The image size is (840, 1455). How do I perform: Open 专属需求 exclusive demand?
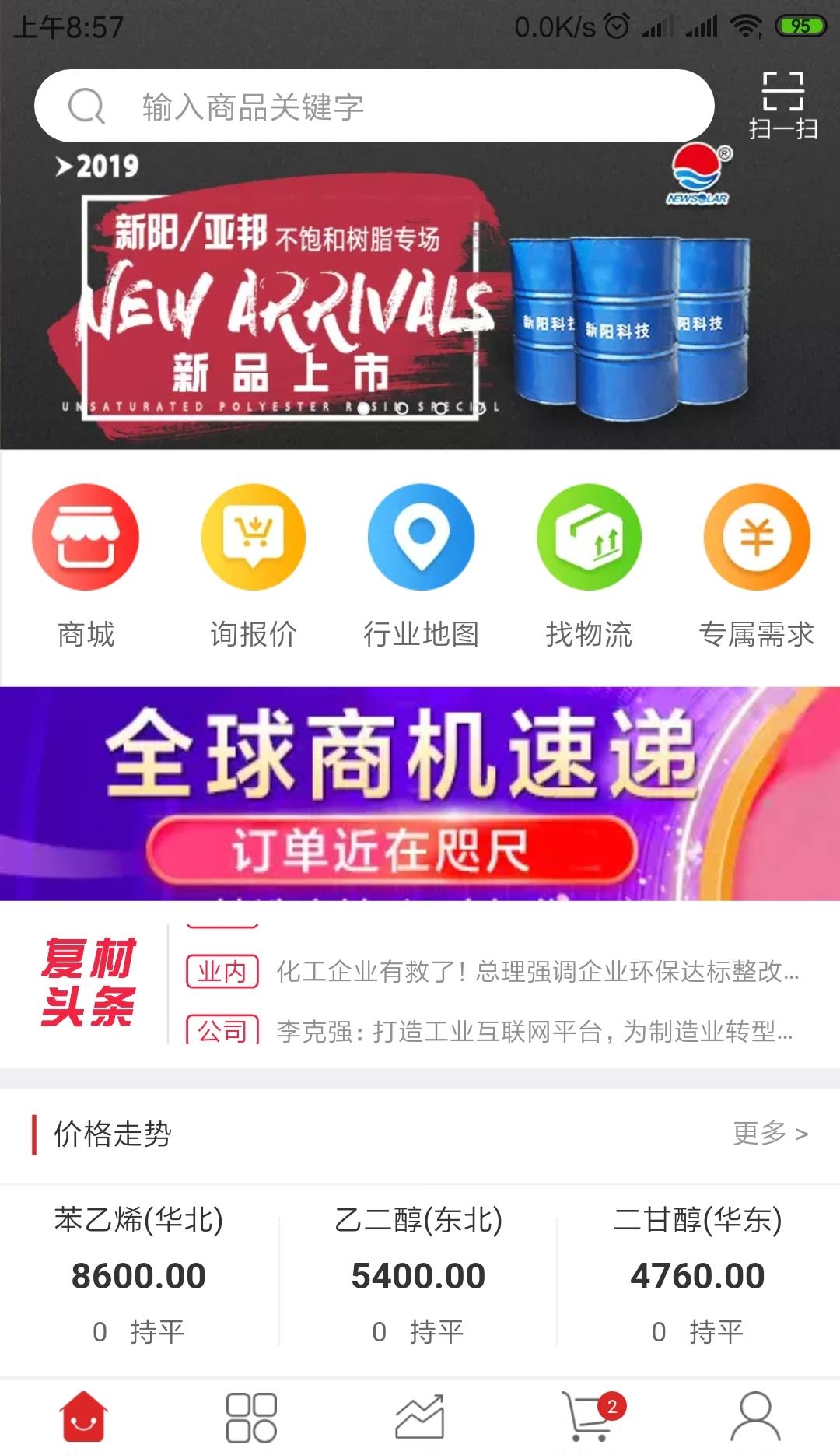[757, 567]
